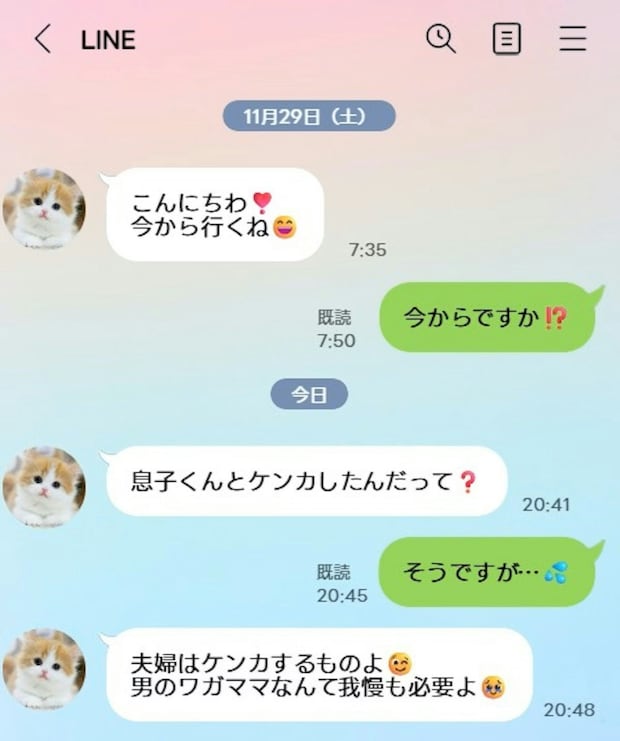Open kitten avatar beside 夫婦はケンカ message
The height and width of the screenshot is (741, 620).
coord(44,668)
